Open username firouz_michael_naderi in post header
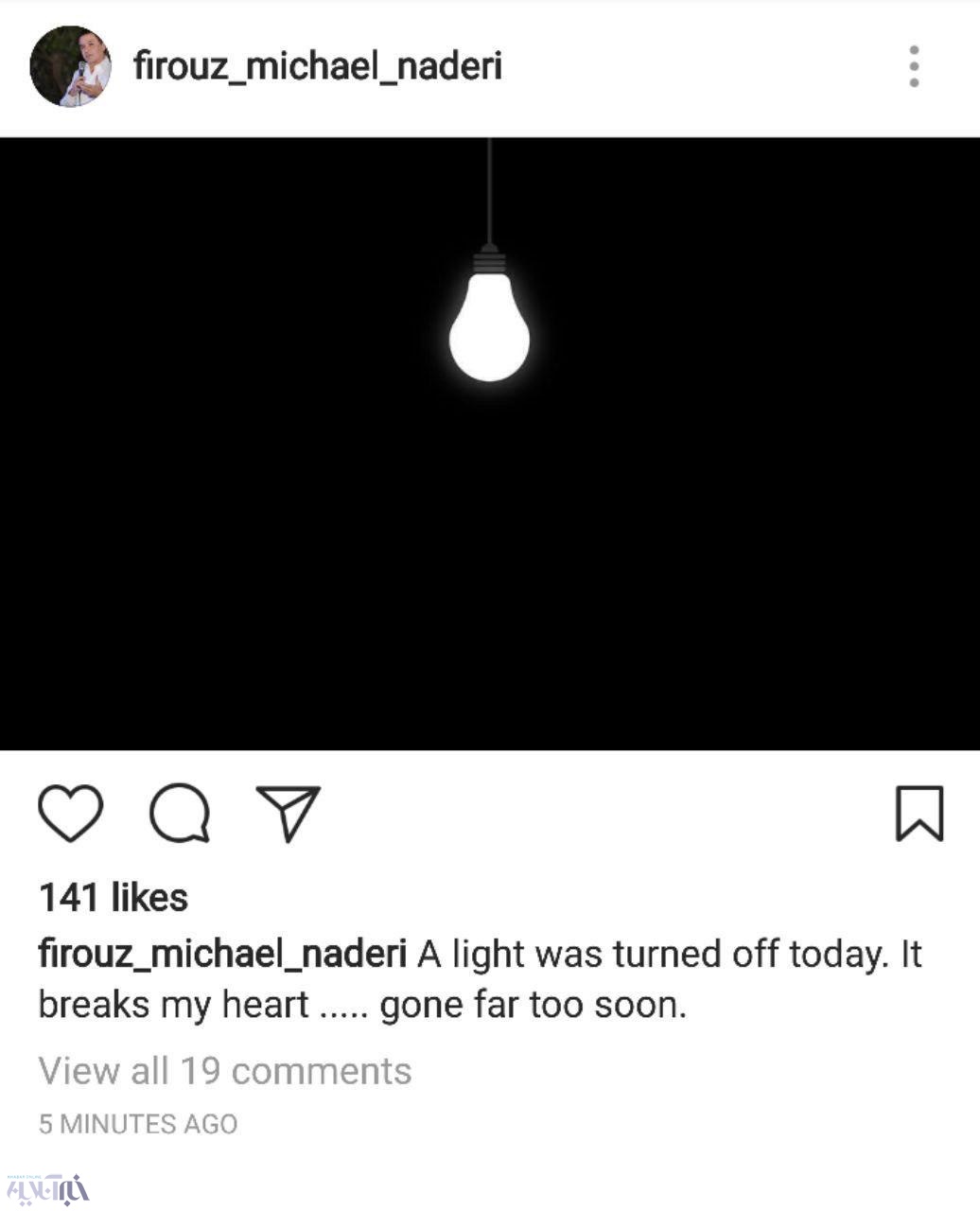 (317, 66)
